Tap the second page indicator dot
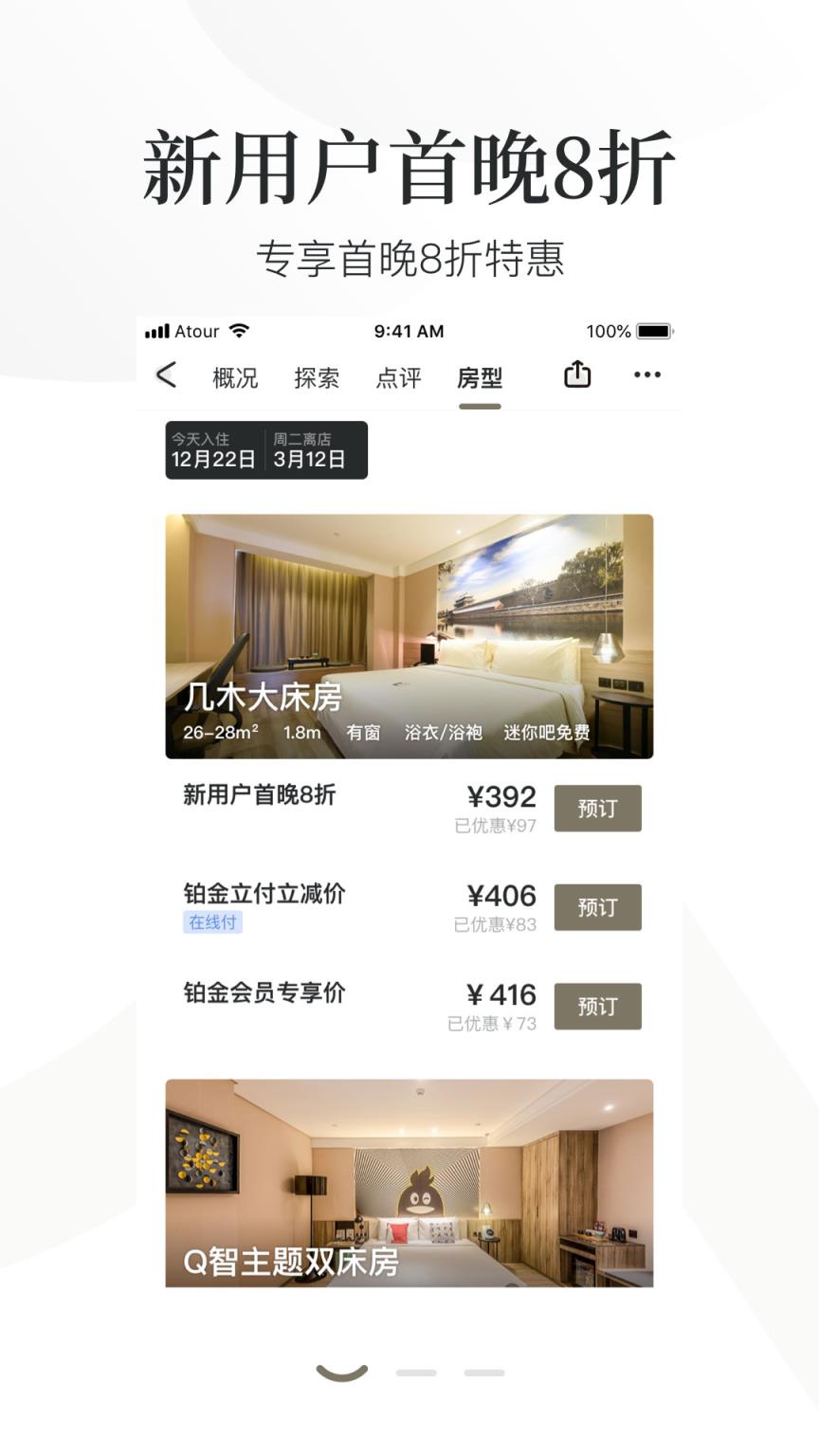This screenshot has width=819, height=1456. (x=415, y=1372)
